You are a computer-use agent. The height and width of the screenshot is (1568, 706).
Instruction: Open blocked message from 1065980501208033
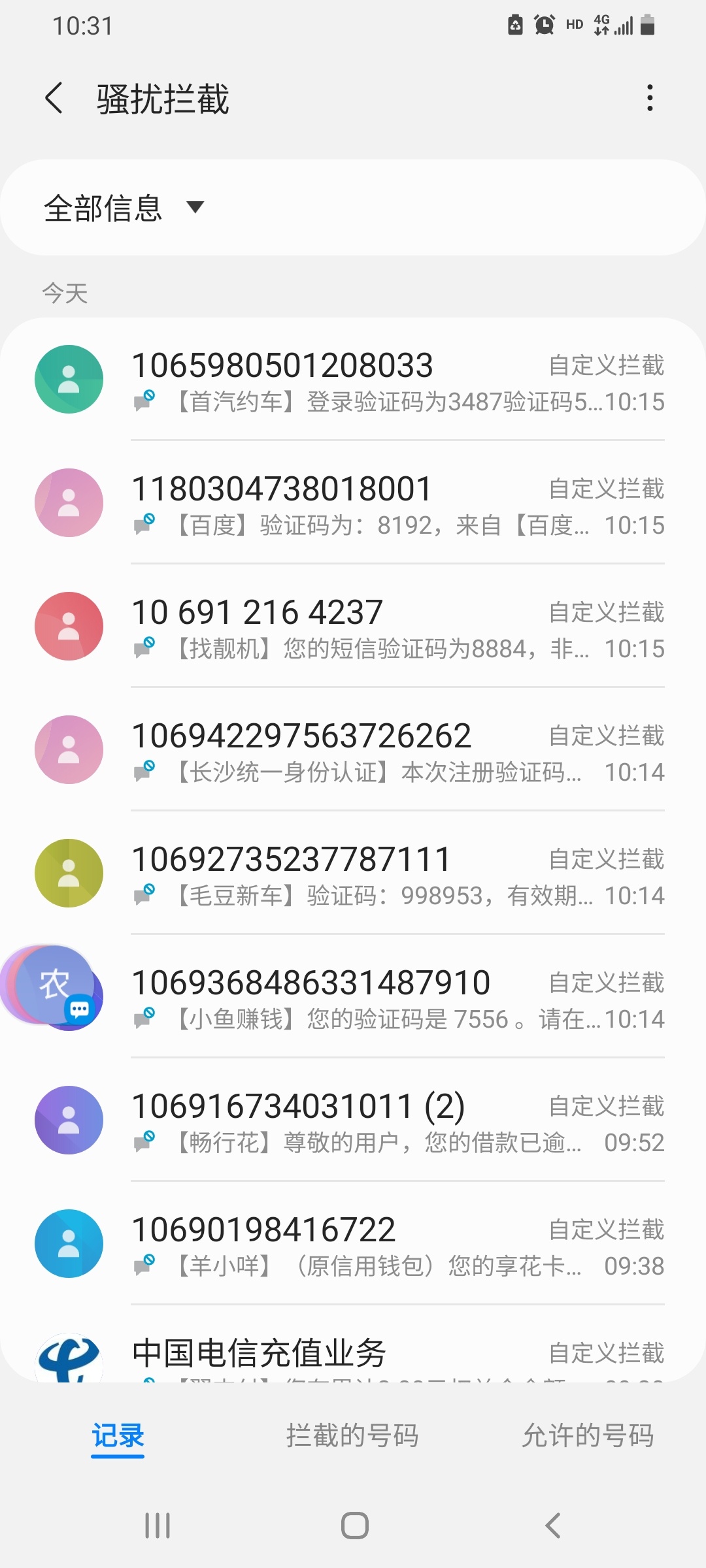[397, 381]
